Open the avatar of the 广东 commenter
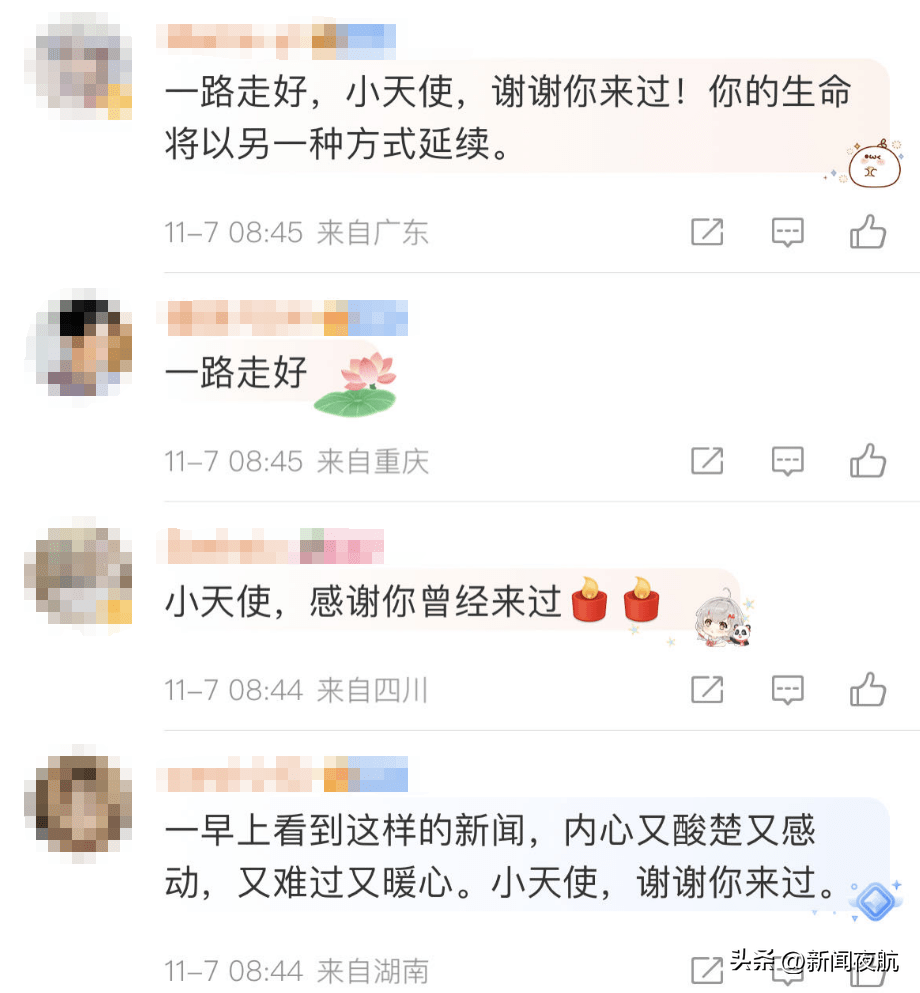The width and height of the screenshot is (920, 993). coord(78,66)
